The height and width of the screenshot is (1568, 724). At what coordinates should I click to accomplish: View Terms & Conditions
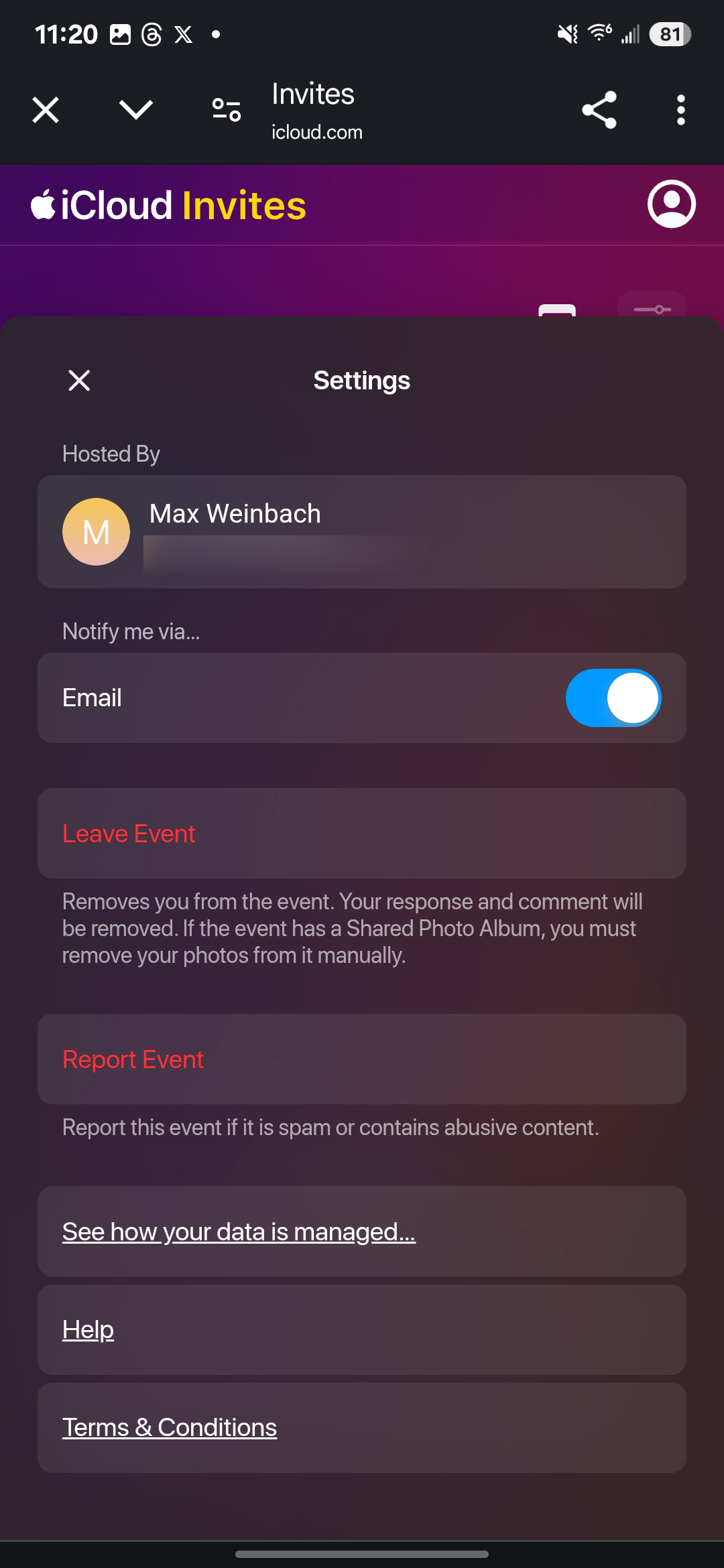pos(170,1427)
